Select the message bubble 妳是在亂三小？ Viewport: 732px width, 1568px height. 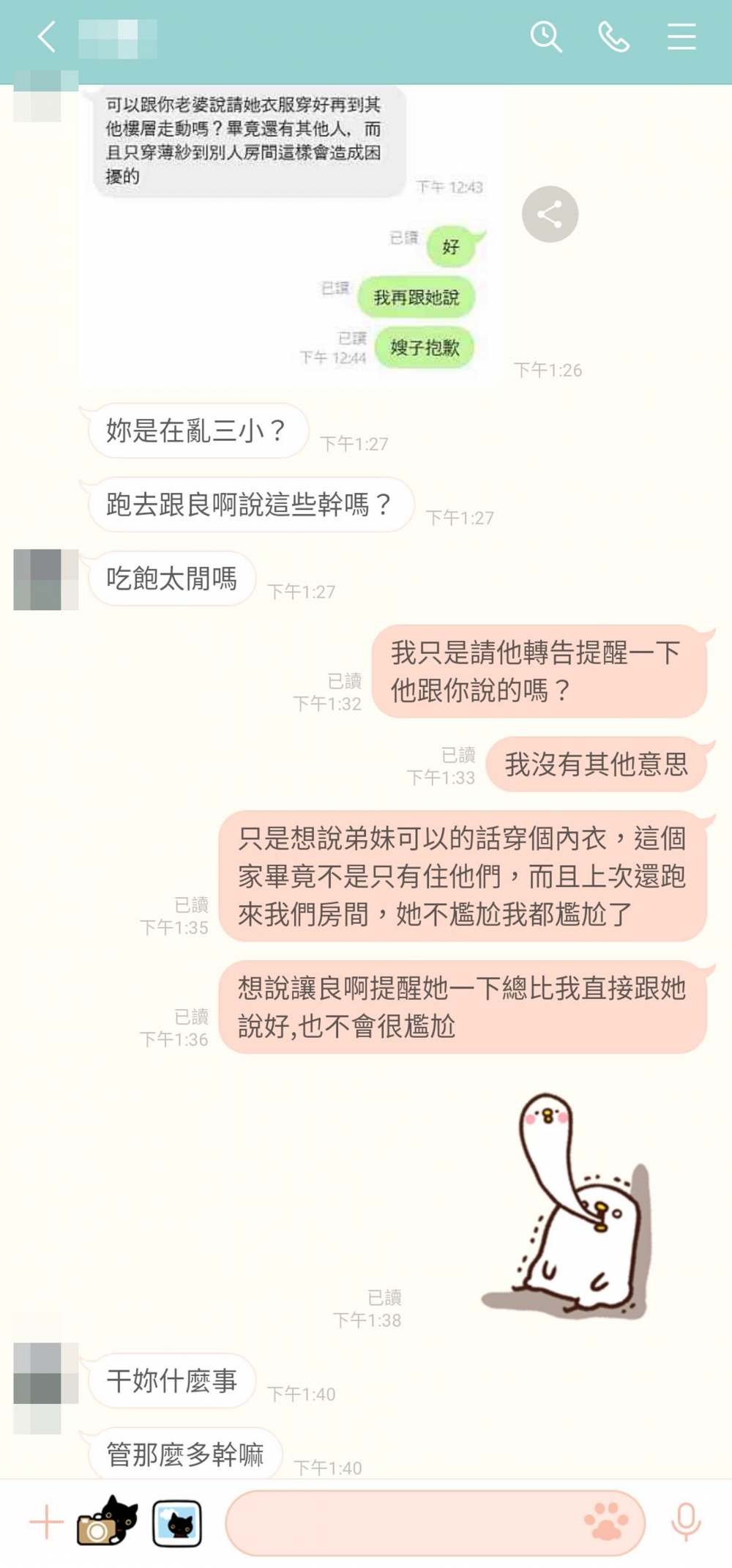click(x=198, y=431)
